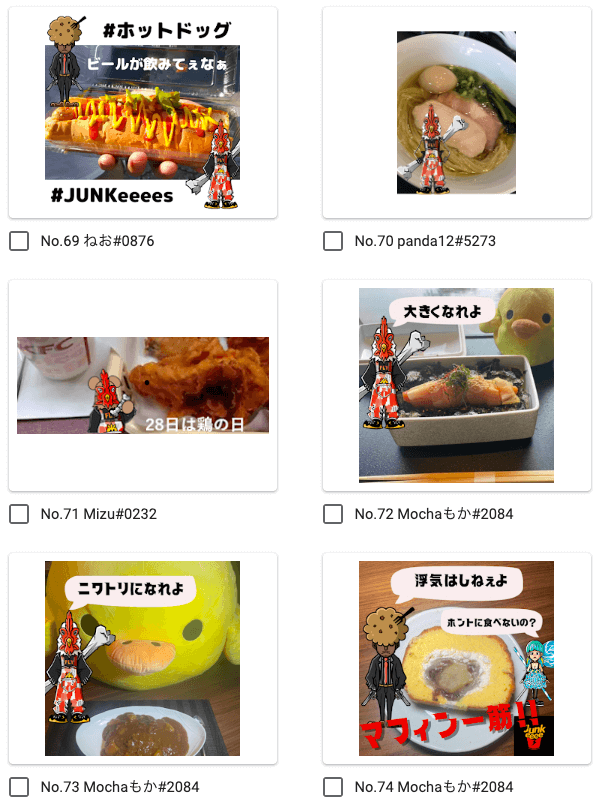Image resolution: width=605 pixels, height=802 pixels.
Task: Choose the No.73 Mochaもか#2084 checkbox
Action: point(19,787)
